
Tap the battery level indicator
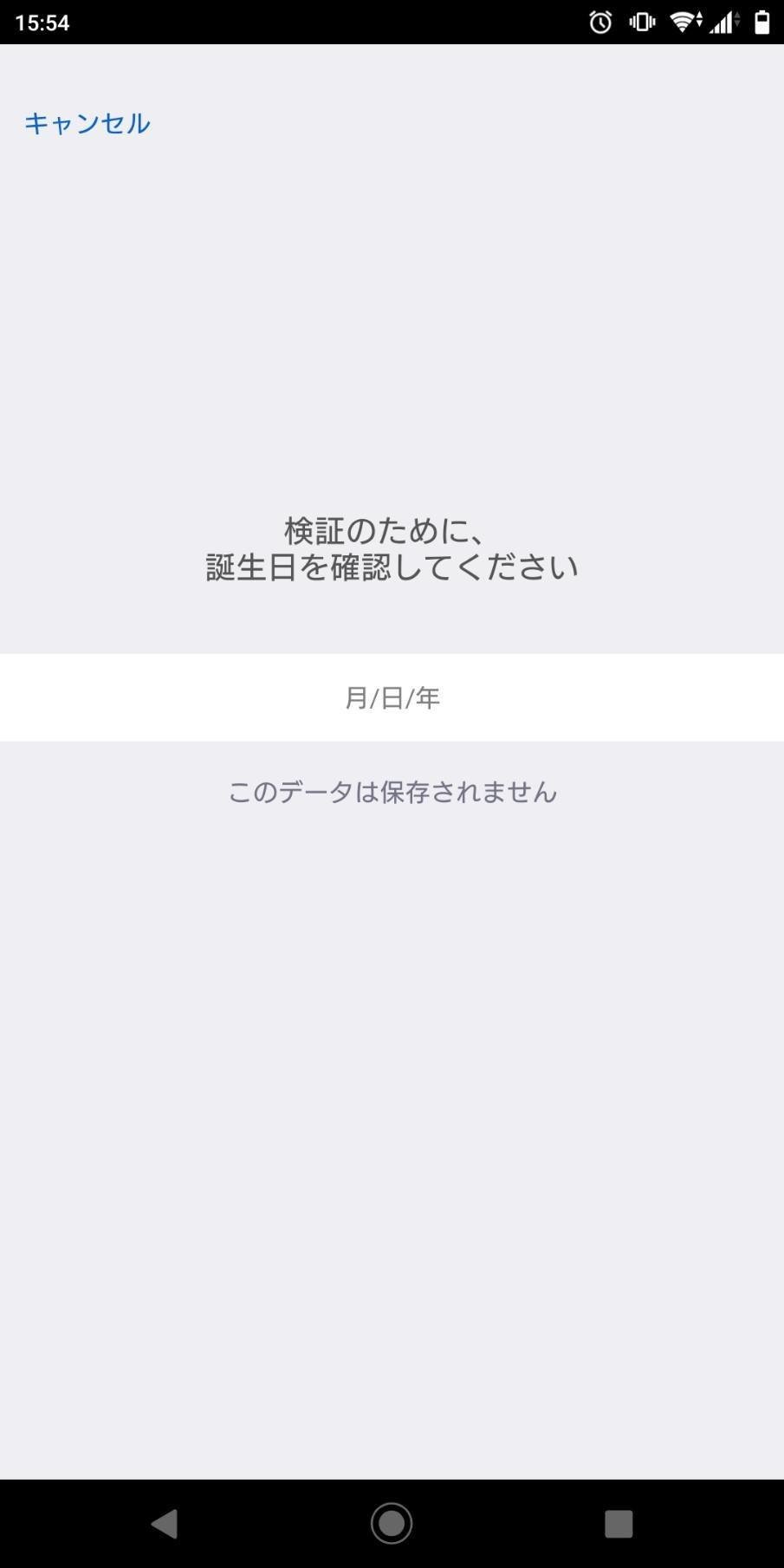(x=762, y=23)
